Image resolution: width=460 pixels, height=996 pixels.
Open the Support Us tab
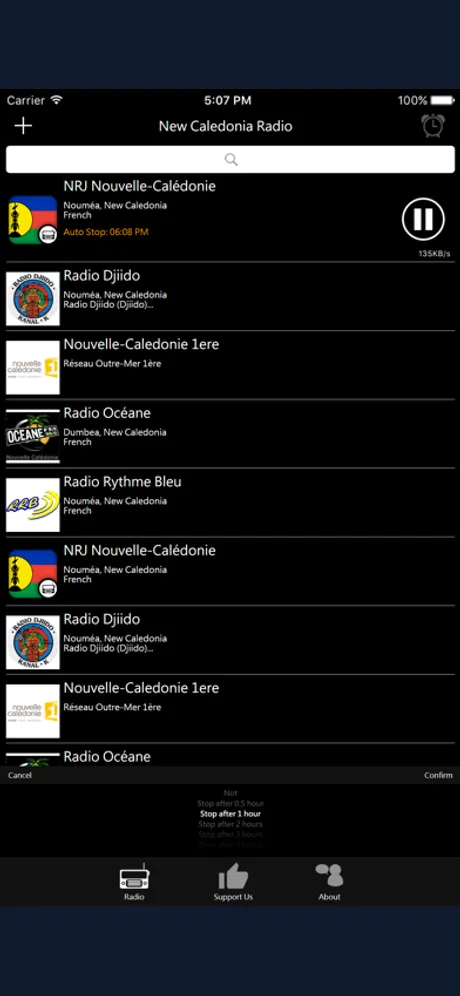(233, 882)
